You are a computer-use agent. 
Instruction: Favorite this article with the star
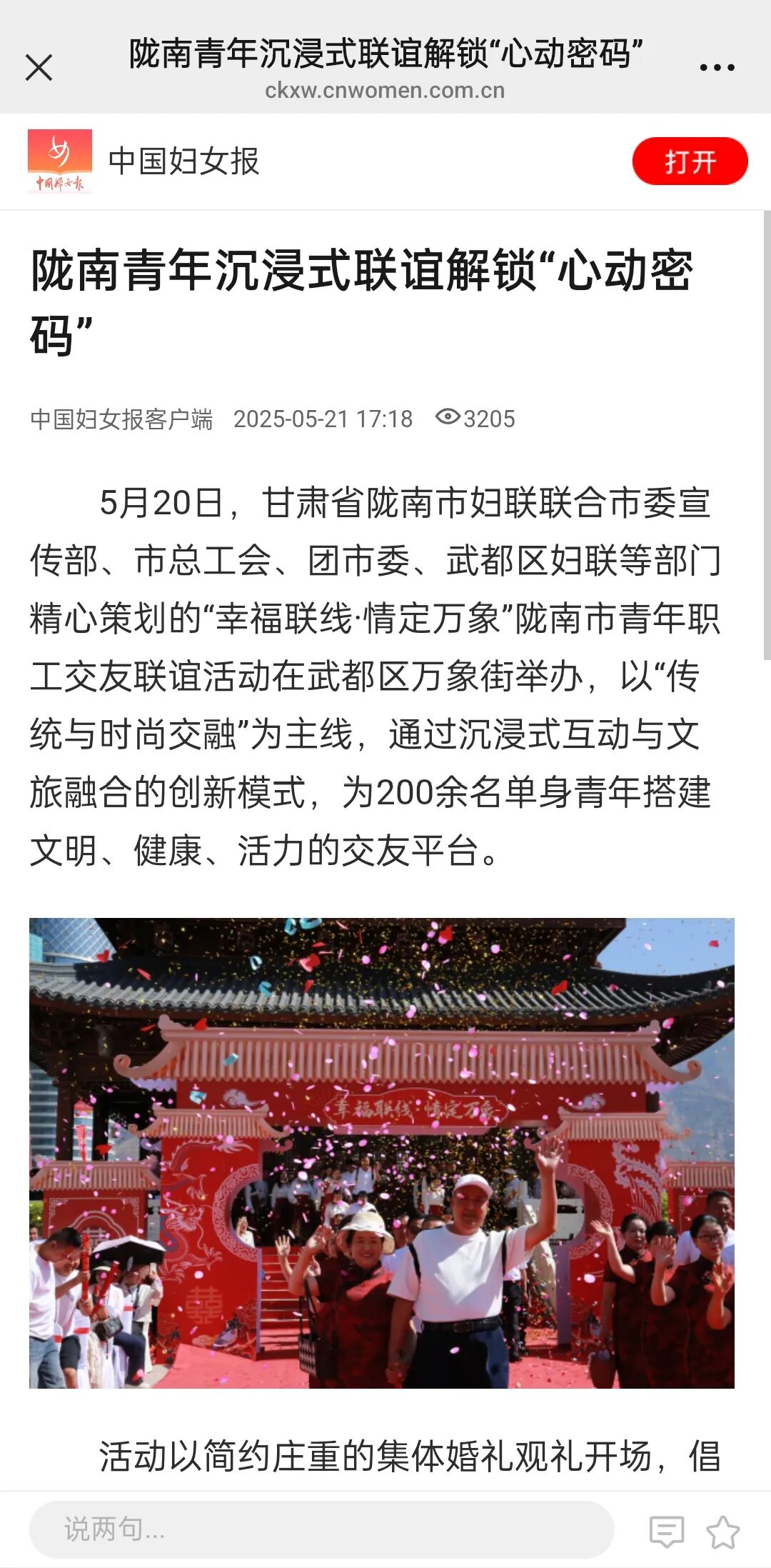[x=722, y=1532]
